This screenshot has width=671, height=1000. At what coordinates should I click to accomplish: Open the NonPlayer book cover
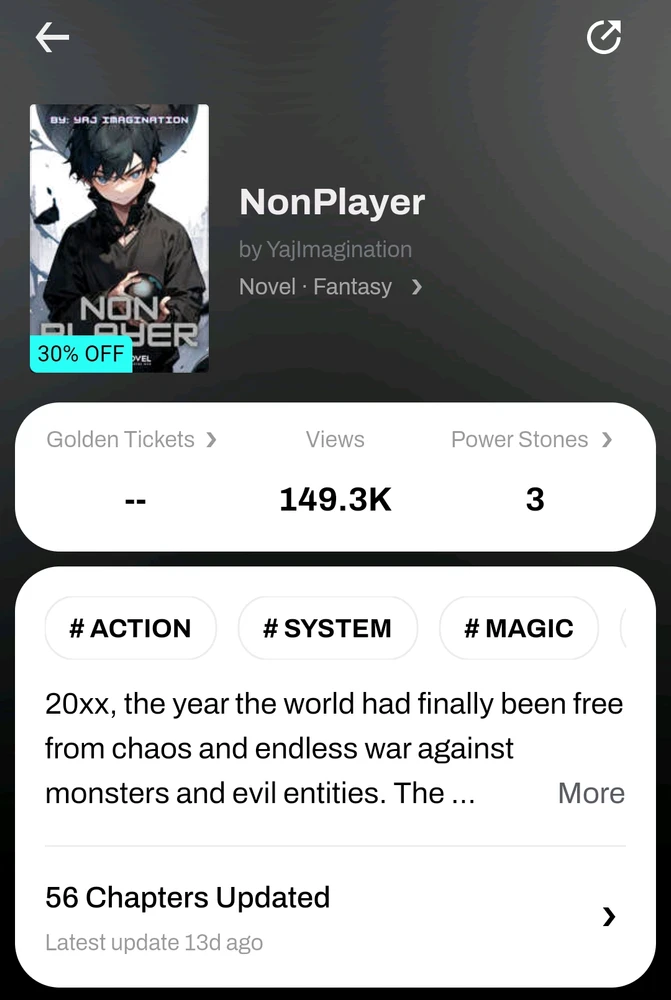[x=120, y=238]
